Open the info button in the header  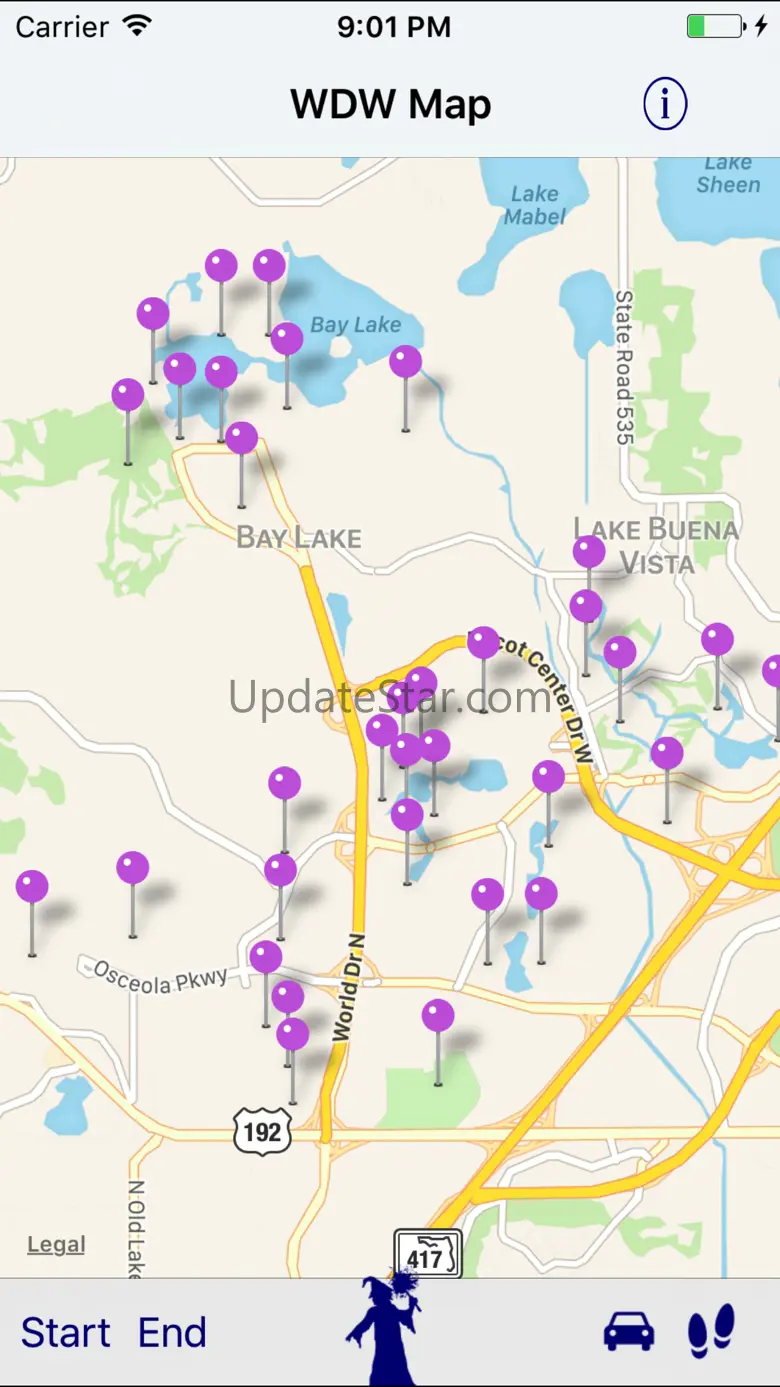665,104
